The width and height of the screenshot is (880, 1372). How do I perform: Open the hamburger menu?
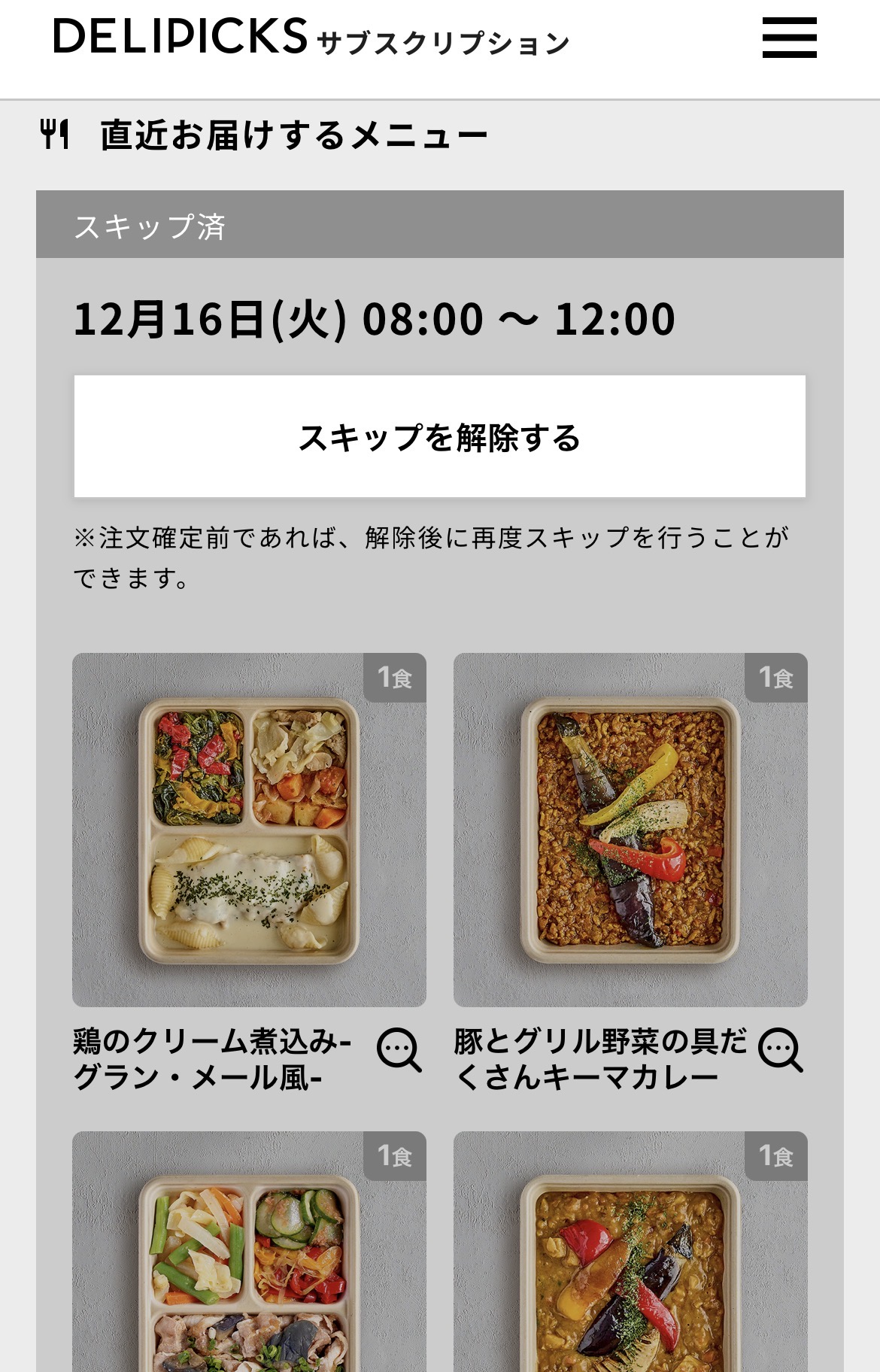point(789,38)
